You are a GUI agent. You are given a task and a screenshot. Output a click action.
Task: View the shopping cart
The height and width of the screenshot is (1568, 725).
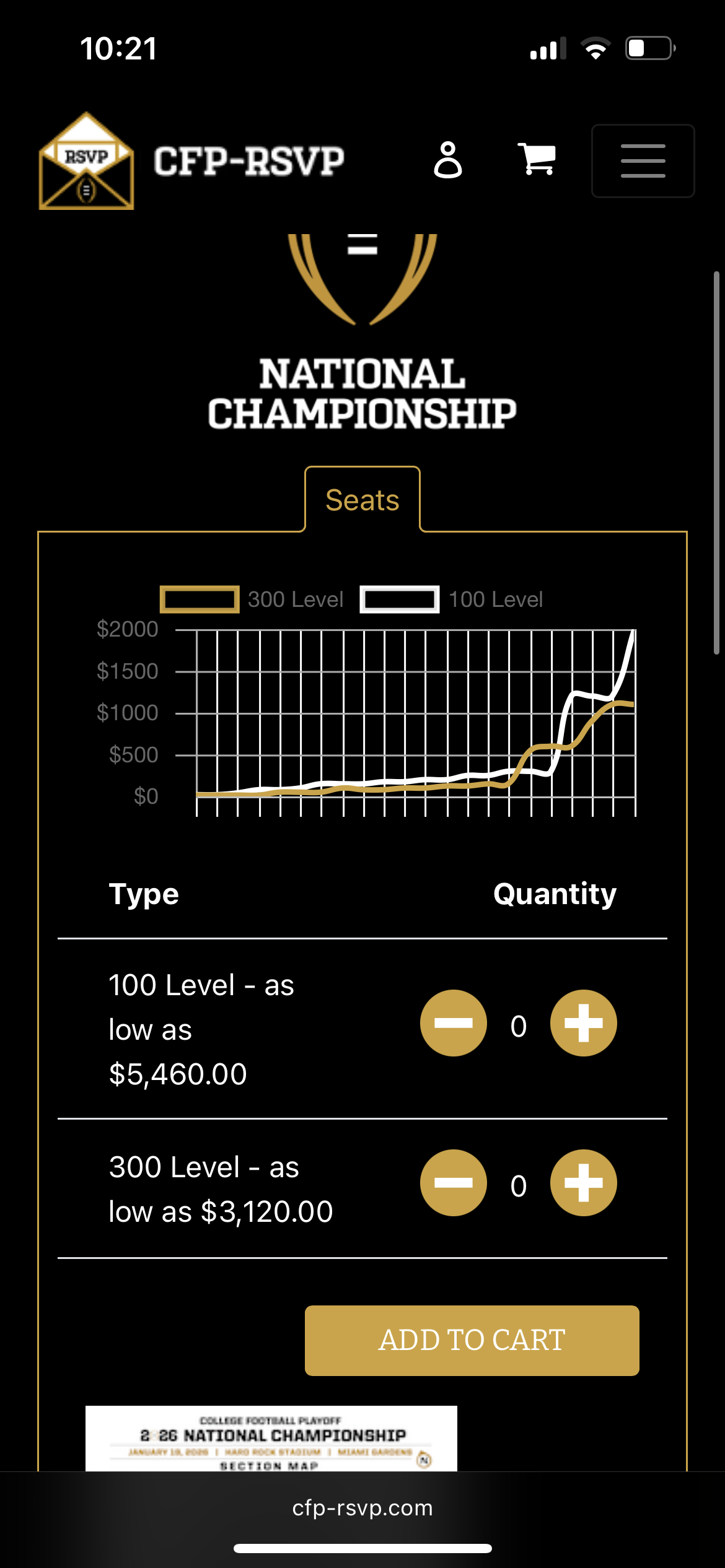click(537, 159)
